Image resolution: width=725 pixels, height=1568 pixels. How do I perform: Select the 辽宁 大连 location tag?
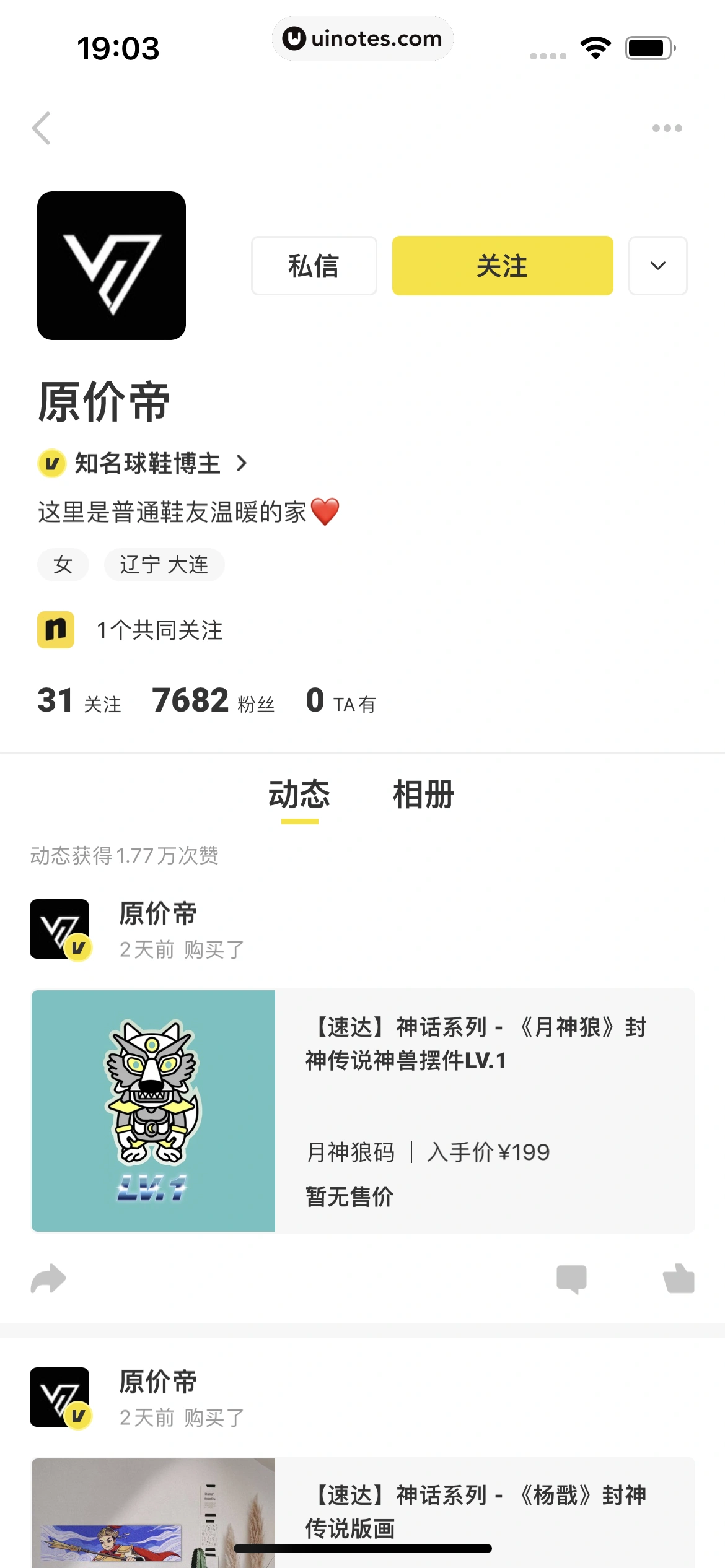pyautogui.click(x=164, y=564)
